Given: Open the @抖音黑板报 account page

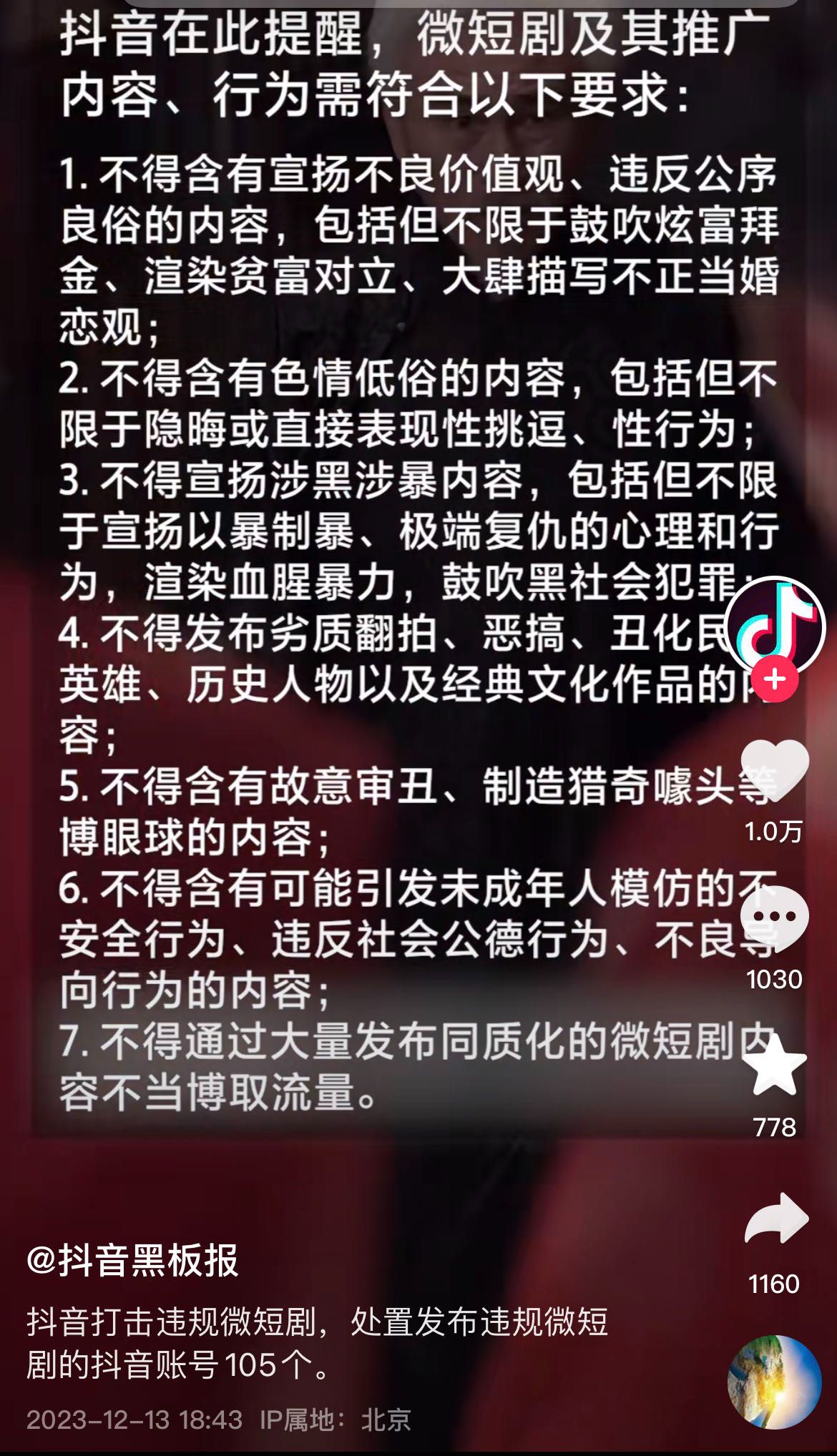Looking at the screenshot, I should coord(132,1260).
